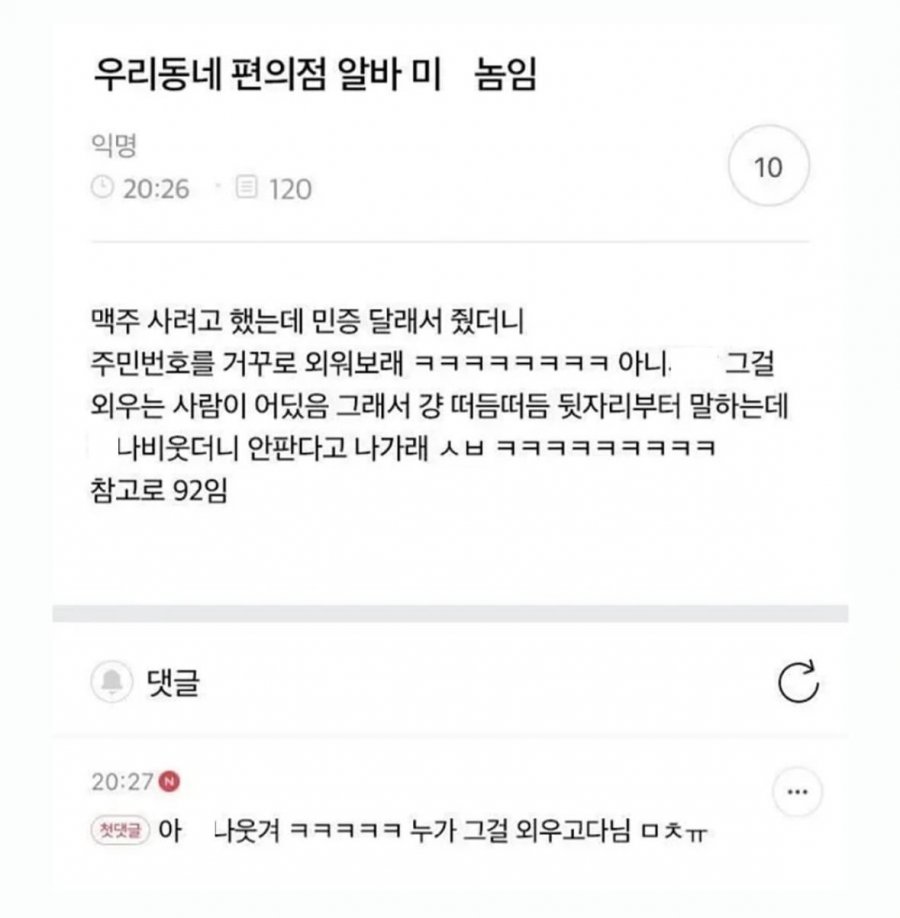Screen dimensions: 900x918
Task: Refresh the comments list
Action: click(x=797, y=684)
